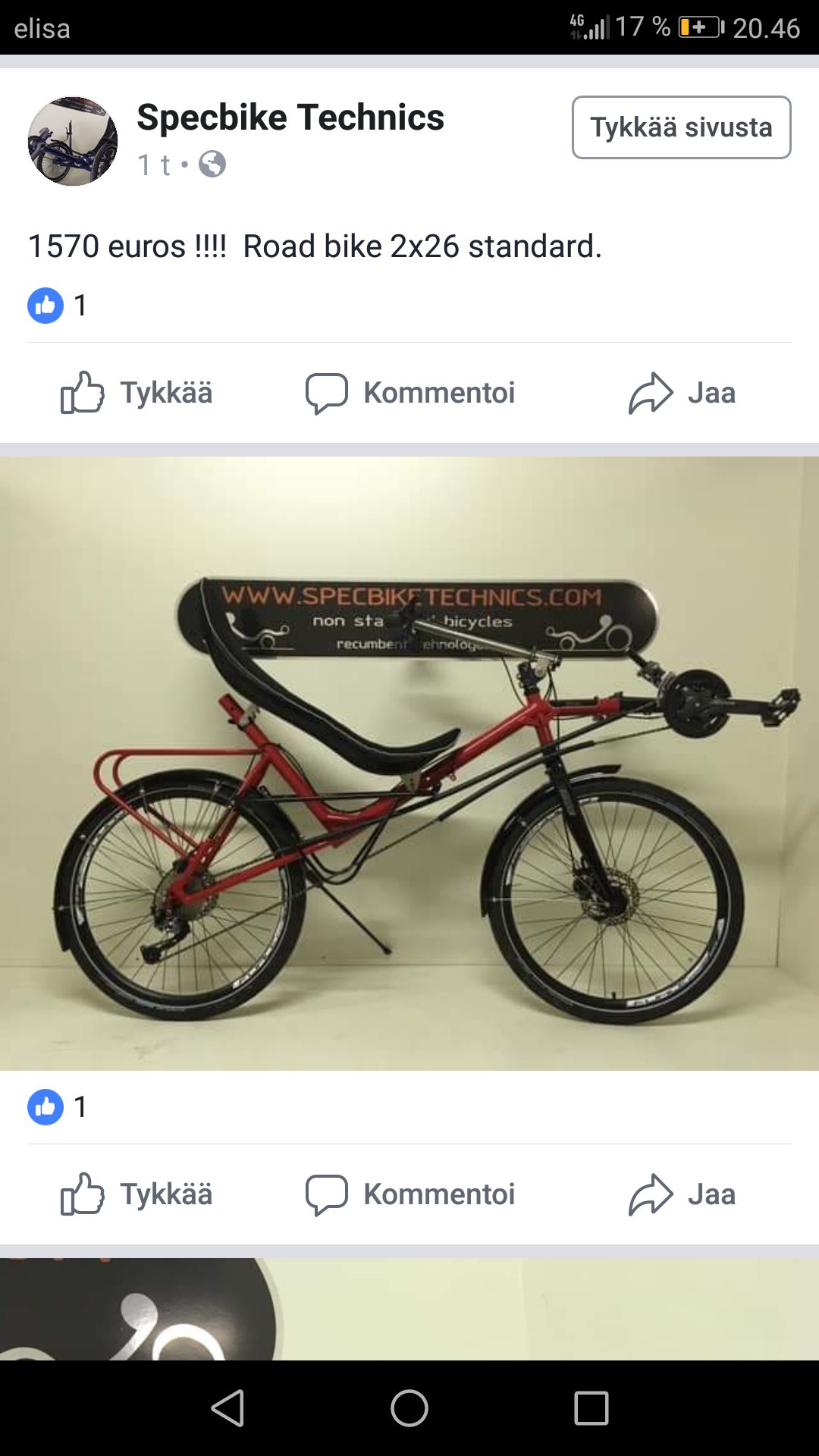The height and width of the screenshot is (1456, 819).
Task: Tap Kommentoi below the bike photo
Action: coord(410,1194)
